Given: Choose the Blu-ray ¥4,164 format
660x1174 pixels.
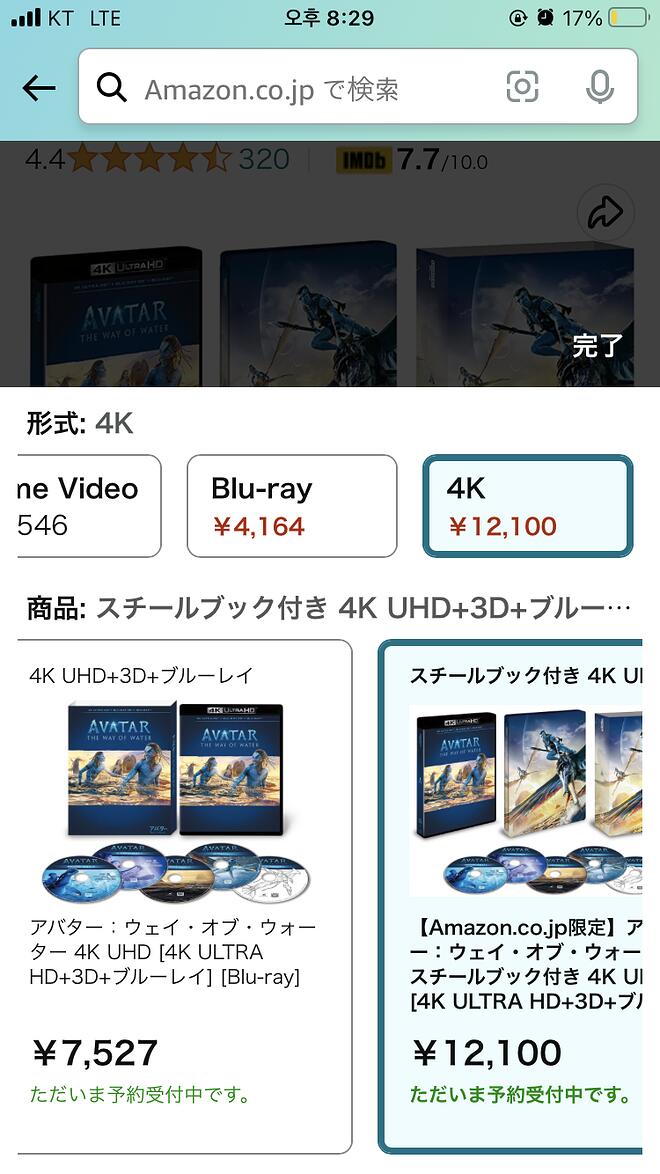Looking at the screenshot, I should pos(292,505).
